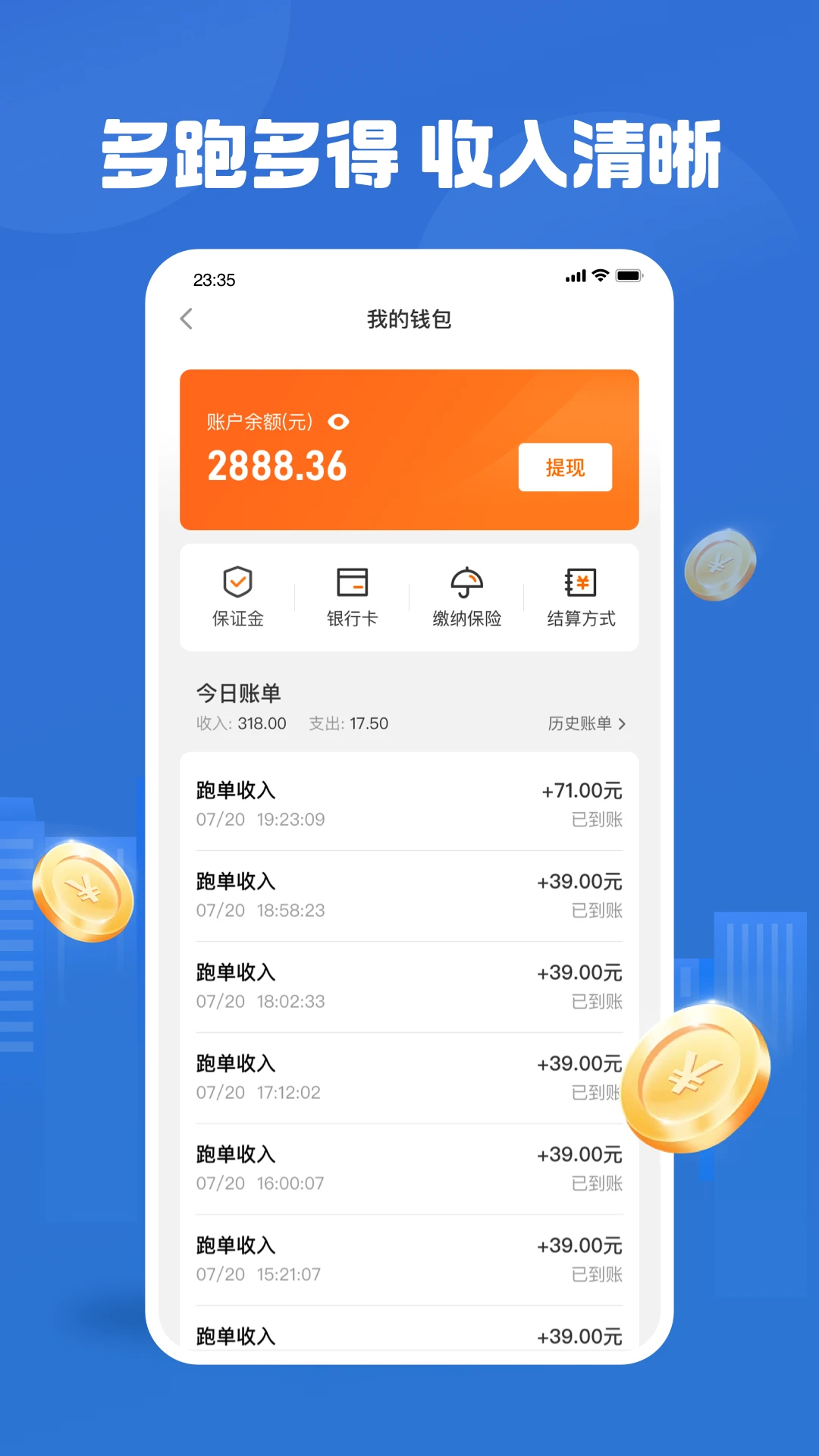
Task: Click the back arrow on 我的钱包 page
Action: (x=187, y=319)
